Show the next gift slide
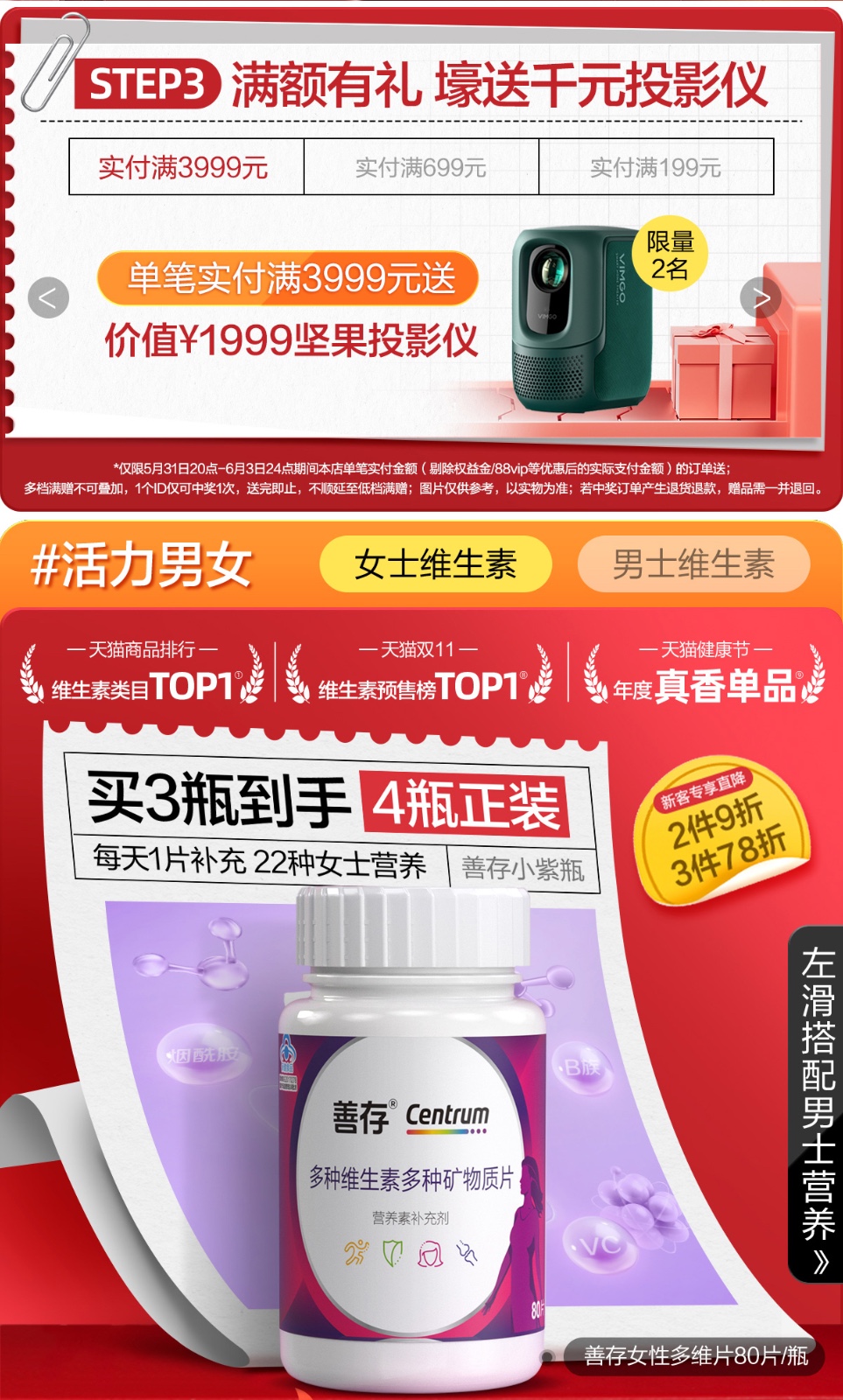The width and height of the screenshot is (843, 1400). [x=761, y=298]
